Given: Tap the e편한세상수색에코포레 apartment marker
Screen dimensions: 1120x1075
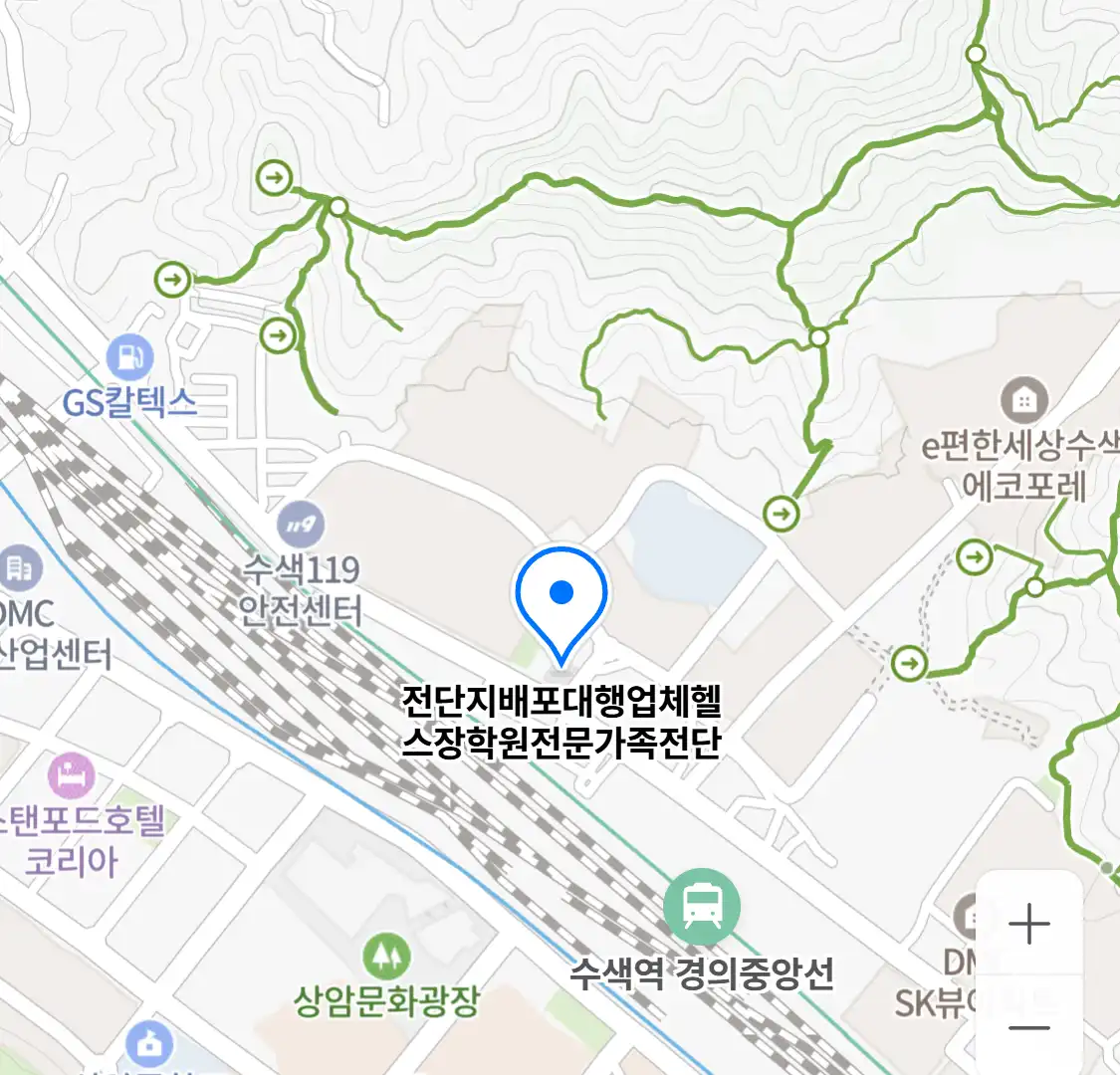Looking at the screenshot, I should coord(1022,401).
